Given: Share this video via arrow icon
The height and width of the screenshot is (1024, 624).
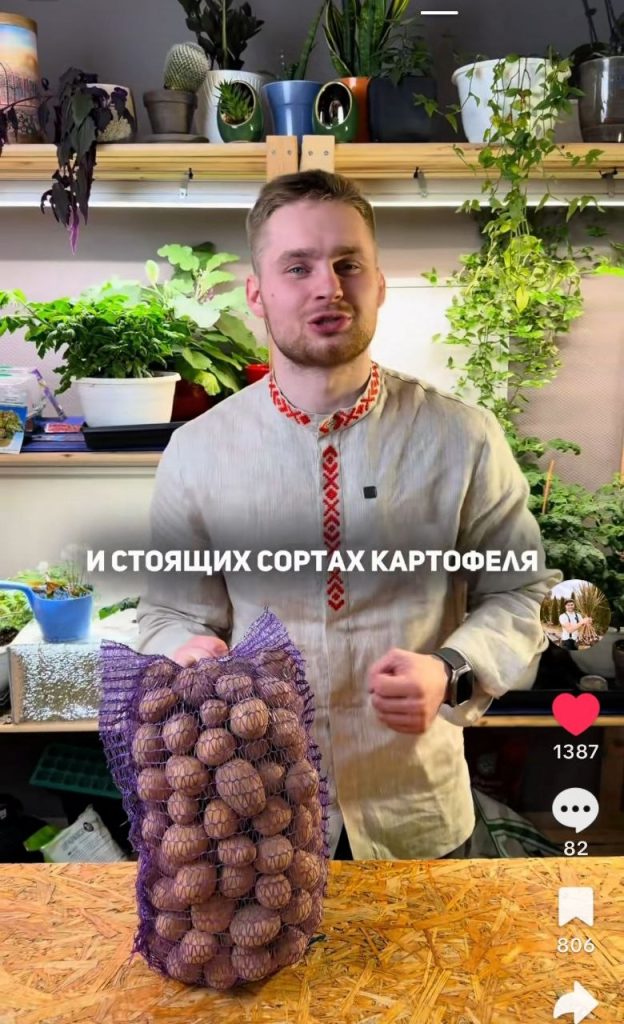Looking at the screenshot, I should pyautogui.click(x=576, y=1000).
